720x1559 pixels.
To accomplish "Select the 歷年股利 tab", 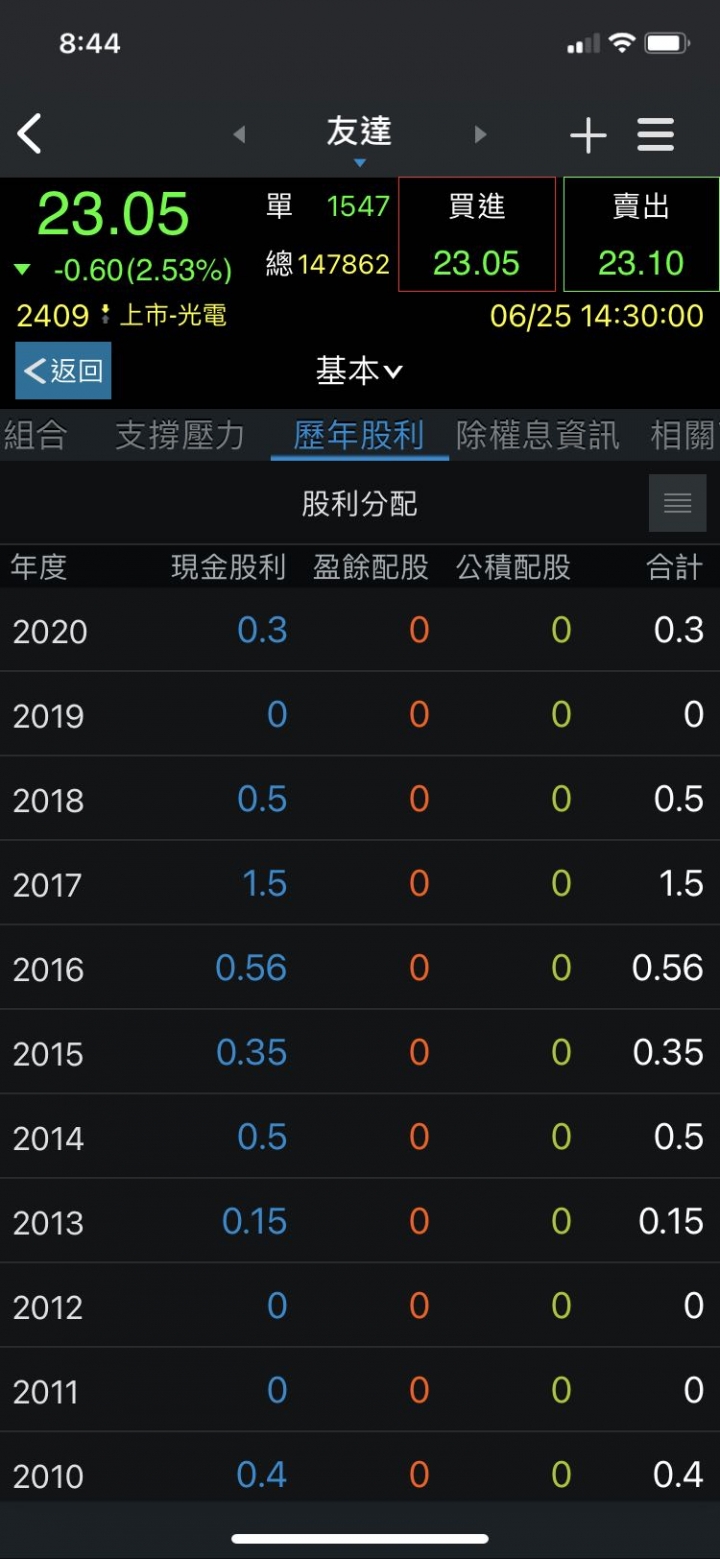I will pyautogui.click(x=359, y=435).
